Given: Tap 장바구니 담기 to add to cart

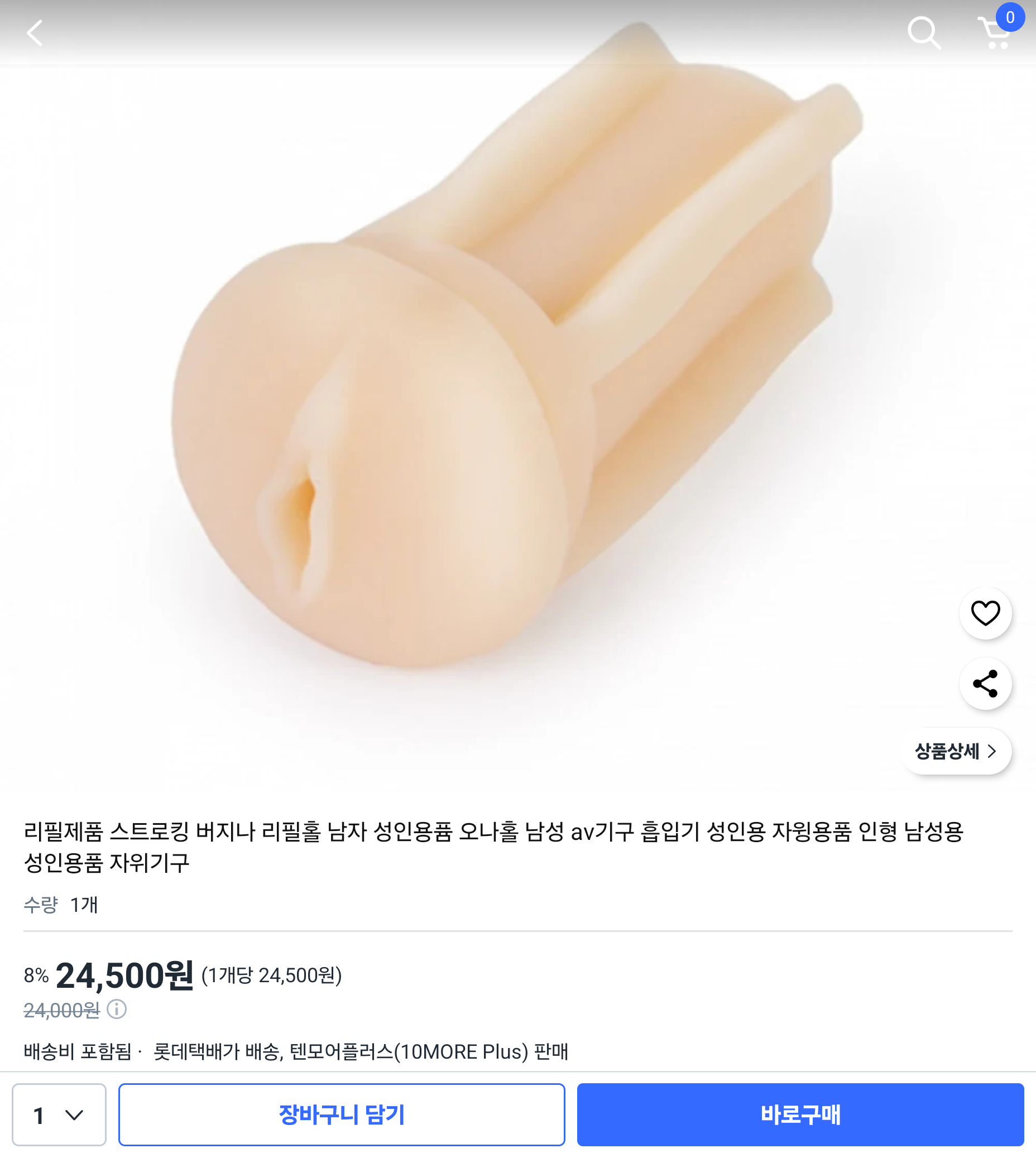Looking at the screenshot, I should tap(342, 1115).
